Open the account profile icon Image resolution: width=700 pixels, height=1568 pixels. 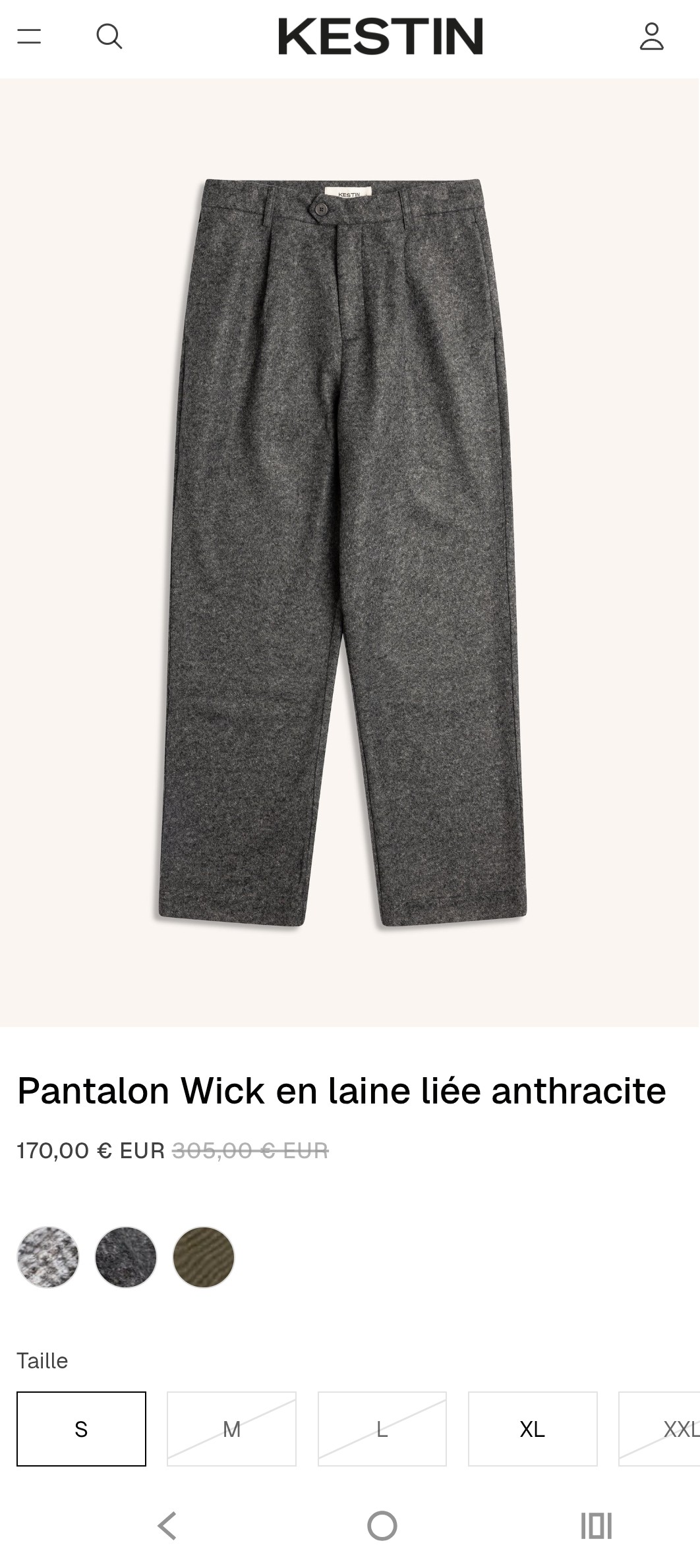click(x=651, y=36)
